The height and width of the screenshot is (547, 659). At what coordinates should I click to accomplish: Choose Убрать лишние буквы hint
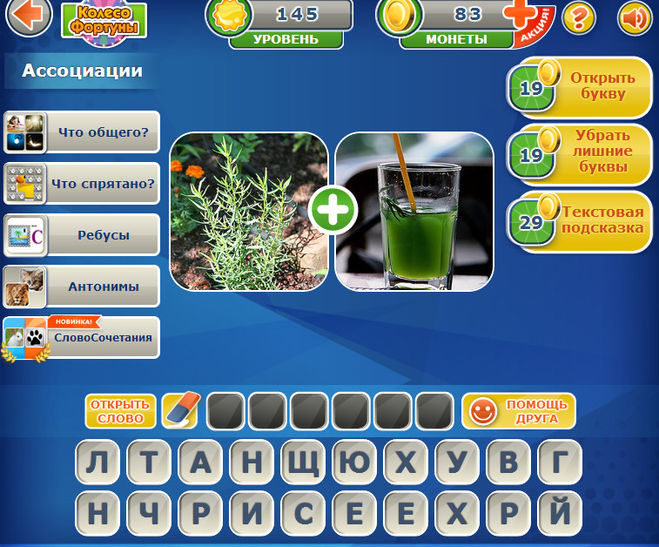580,153
